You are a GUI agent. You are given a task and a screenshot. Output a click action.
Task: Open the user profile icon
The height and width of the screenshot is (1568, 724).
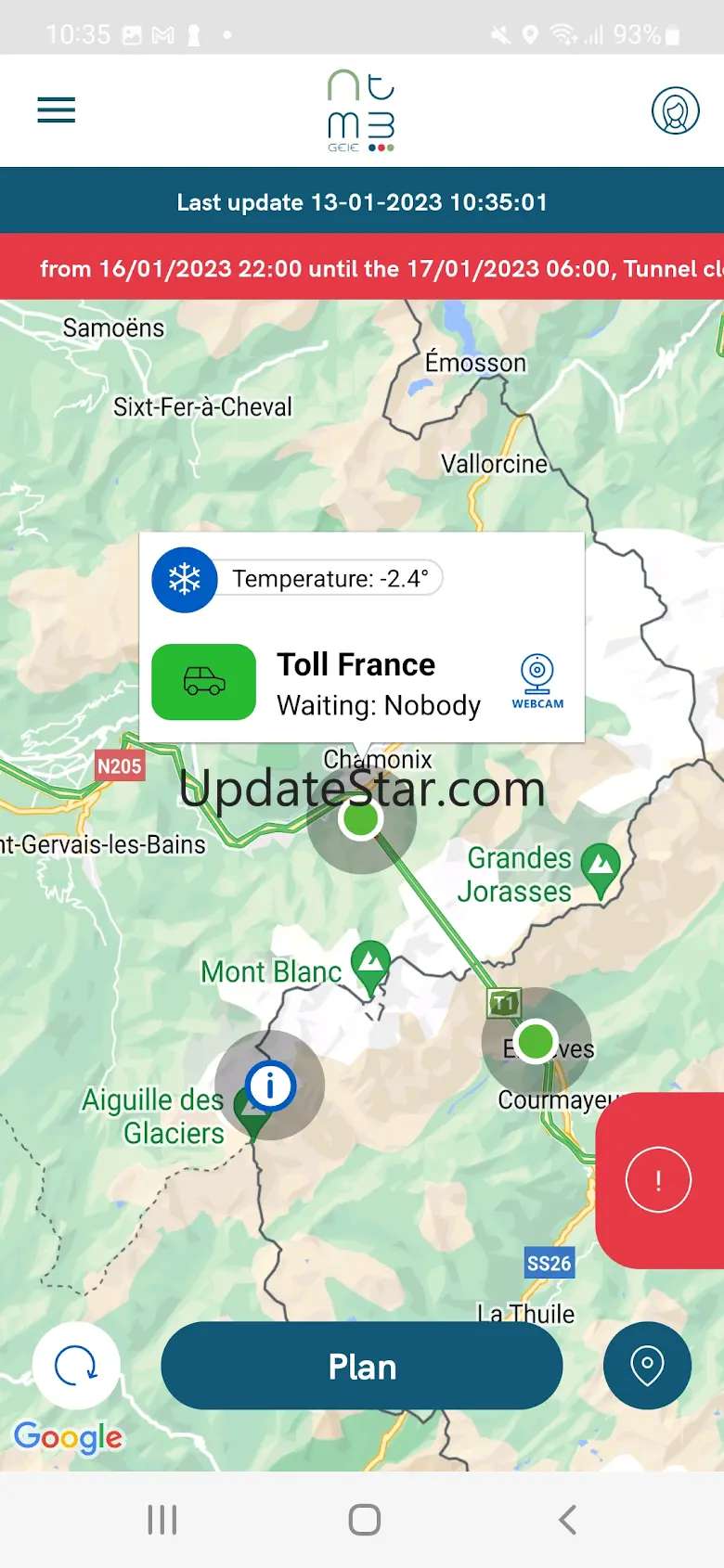pos(675,111)
